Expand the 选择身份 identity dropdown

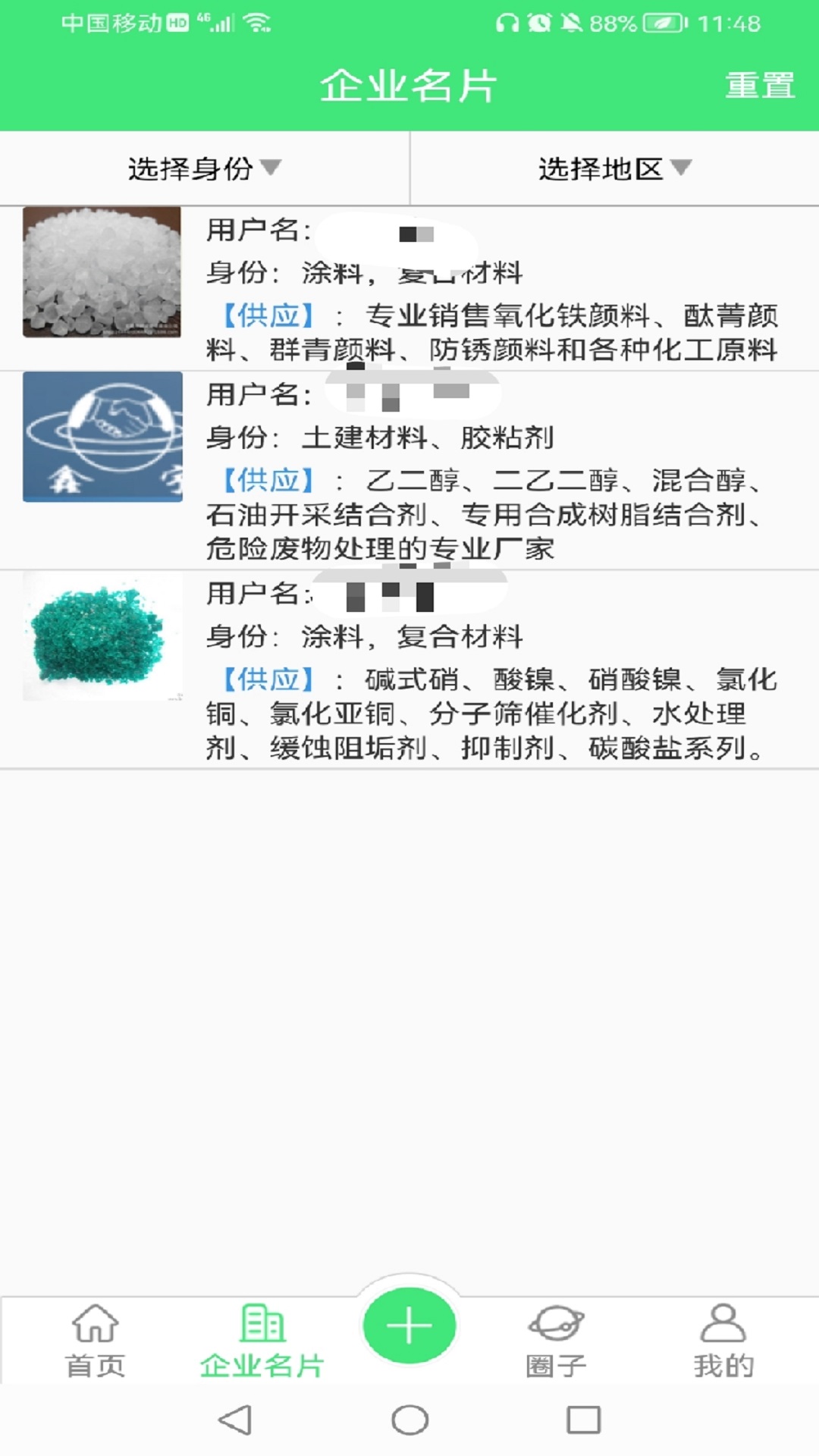204,168
